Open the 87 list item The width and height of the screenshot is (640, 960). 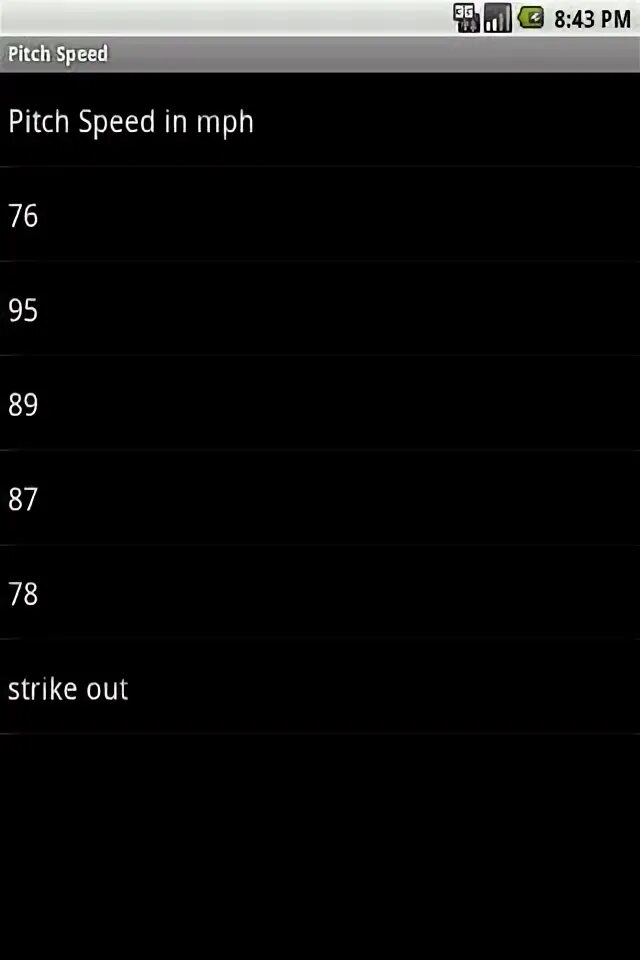(320, 499)
